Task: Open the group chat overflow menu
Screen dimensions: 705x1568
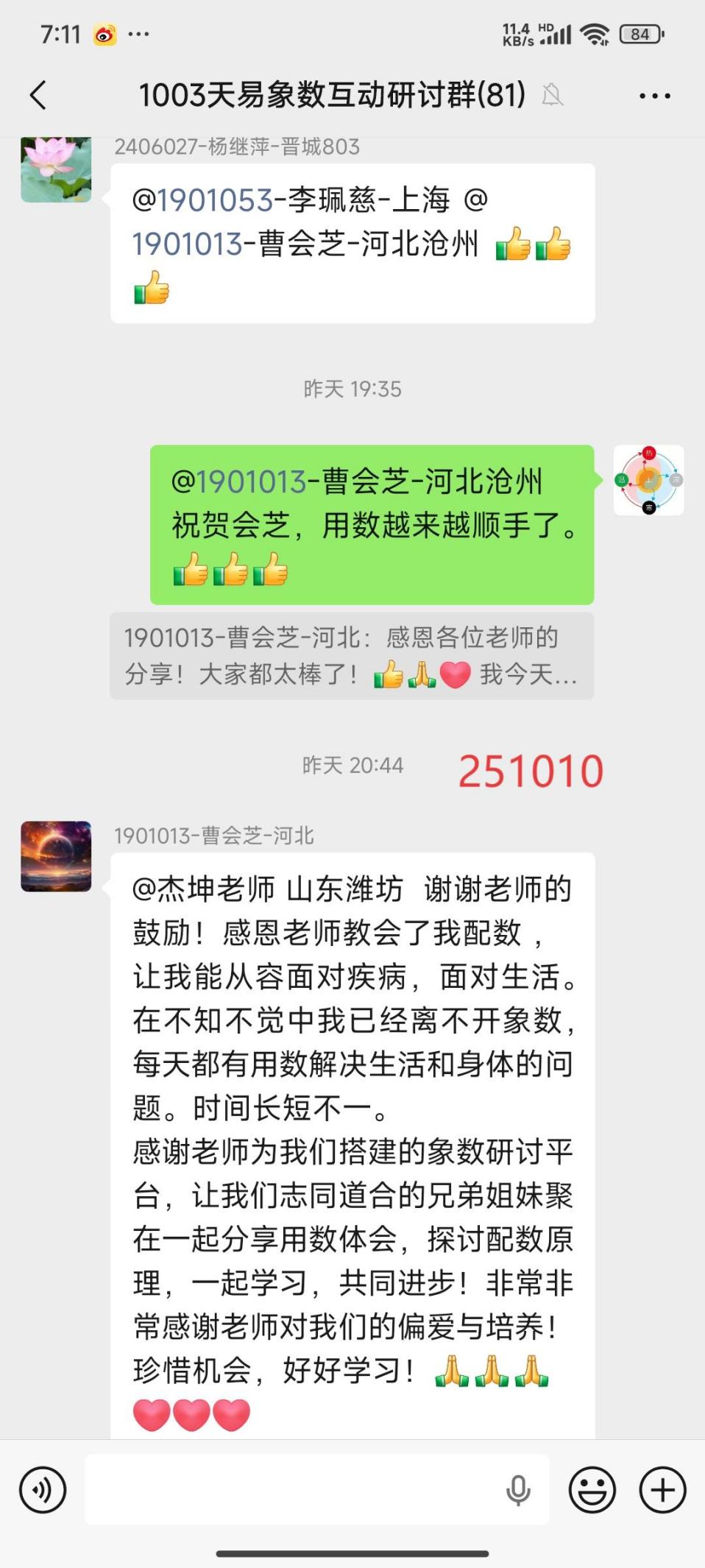Action: coord(654,96)
